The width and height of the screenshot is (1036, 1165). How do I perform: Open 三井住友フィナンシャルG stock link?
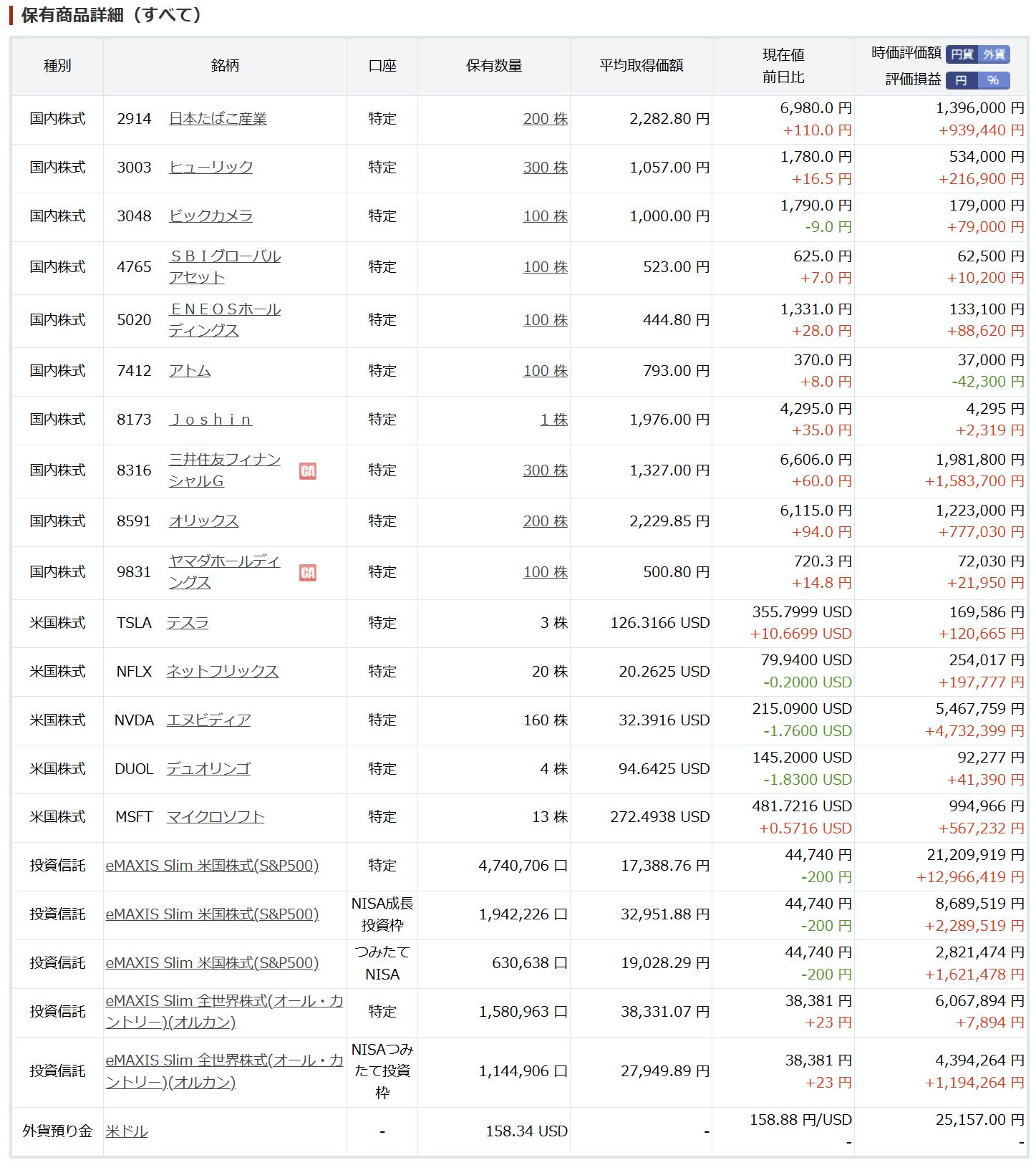click(224, 470)
